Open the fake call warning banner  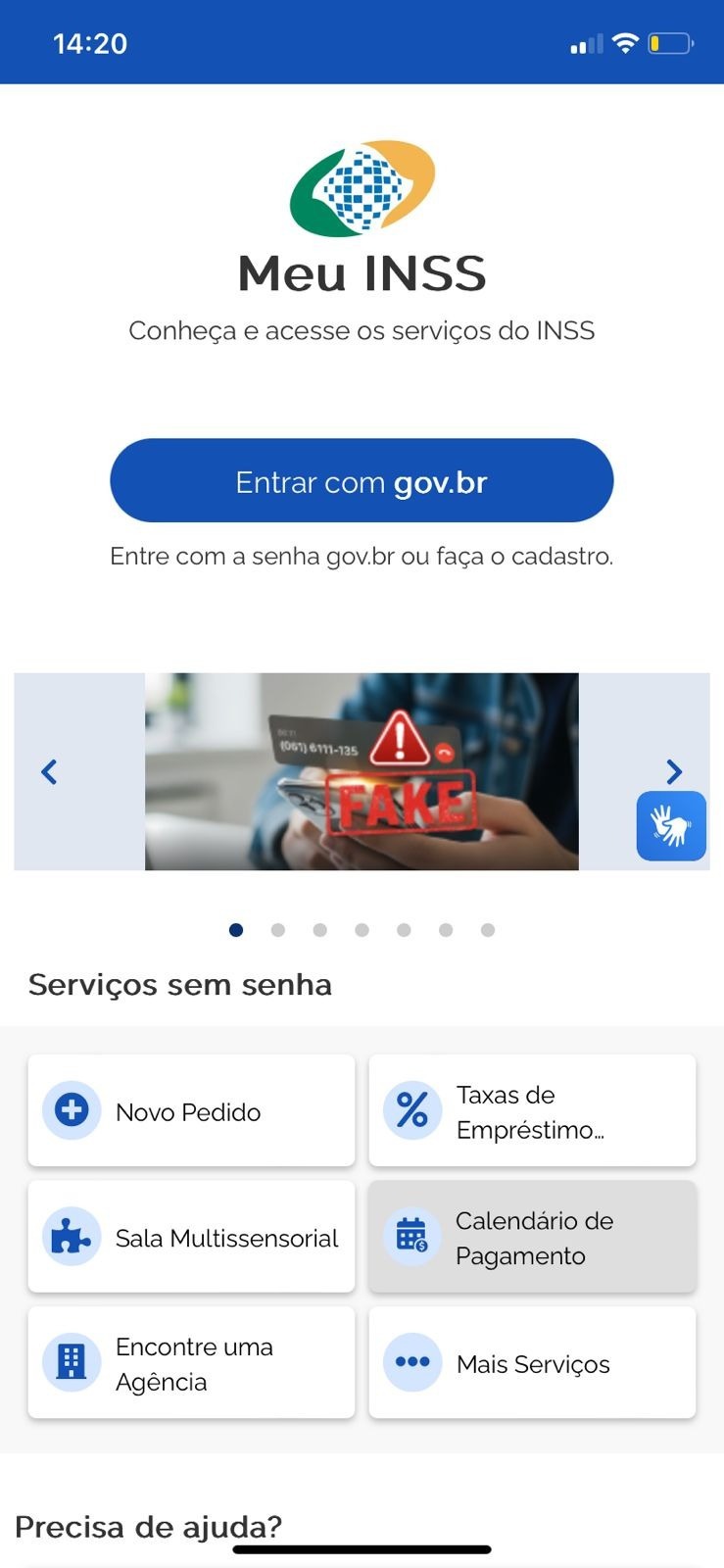click(x=362, y=771)
